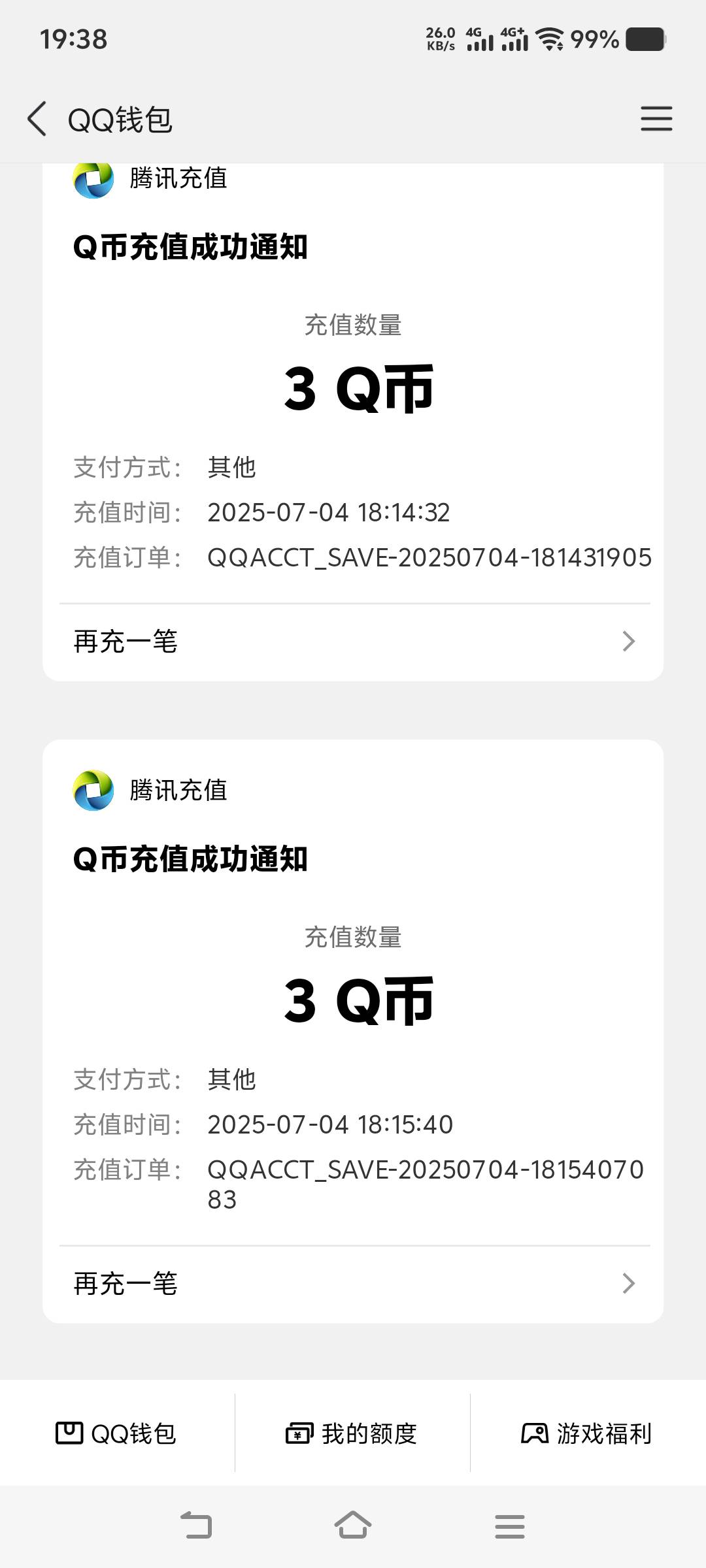Image resolution: width=706 pixels, height=1568 pixels.
Task: Tap the system back navigation button
Action: 196,1526
